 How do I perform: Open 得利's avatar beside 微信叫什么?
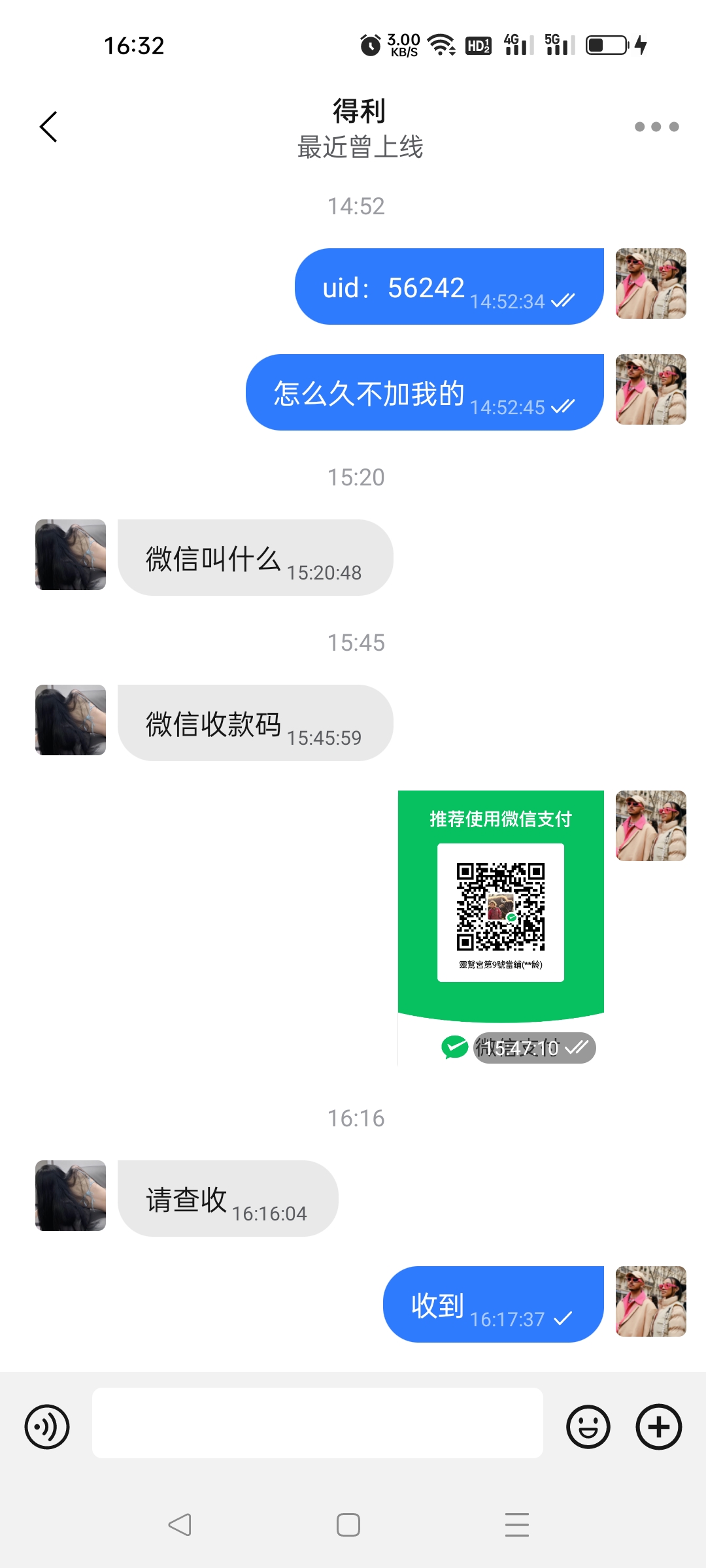point(71,555)
